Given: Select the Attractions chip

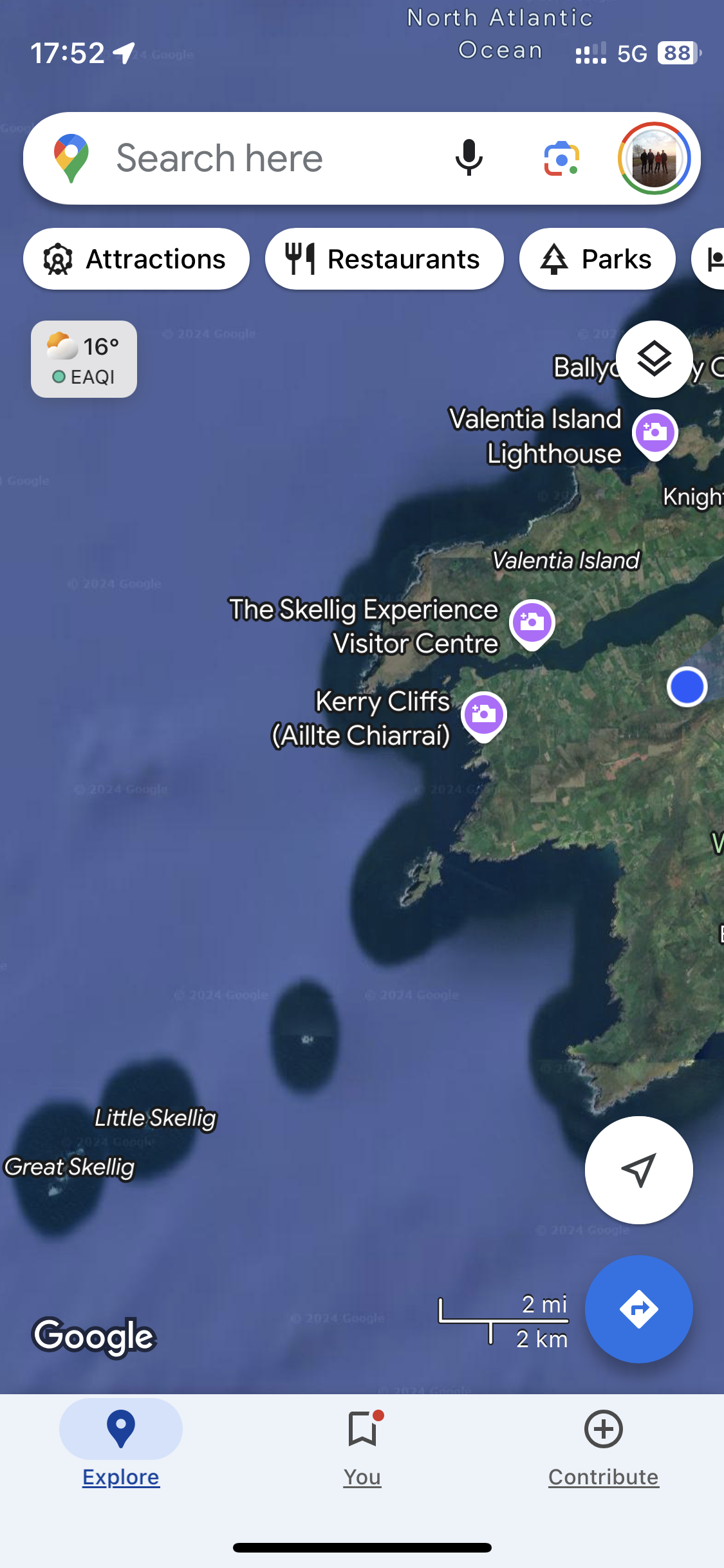Looking at the screenshot, I should click(x=136, y=259).
